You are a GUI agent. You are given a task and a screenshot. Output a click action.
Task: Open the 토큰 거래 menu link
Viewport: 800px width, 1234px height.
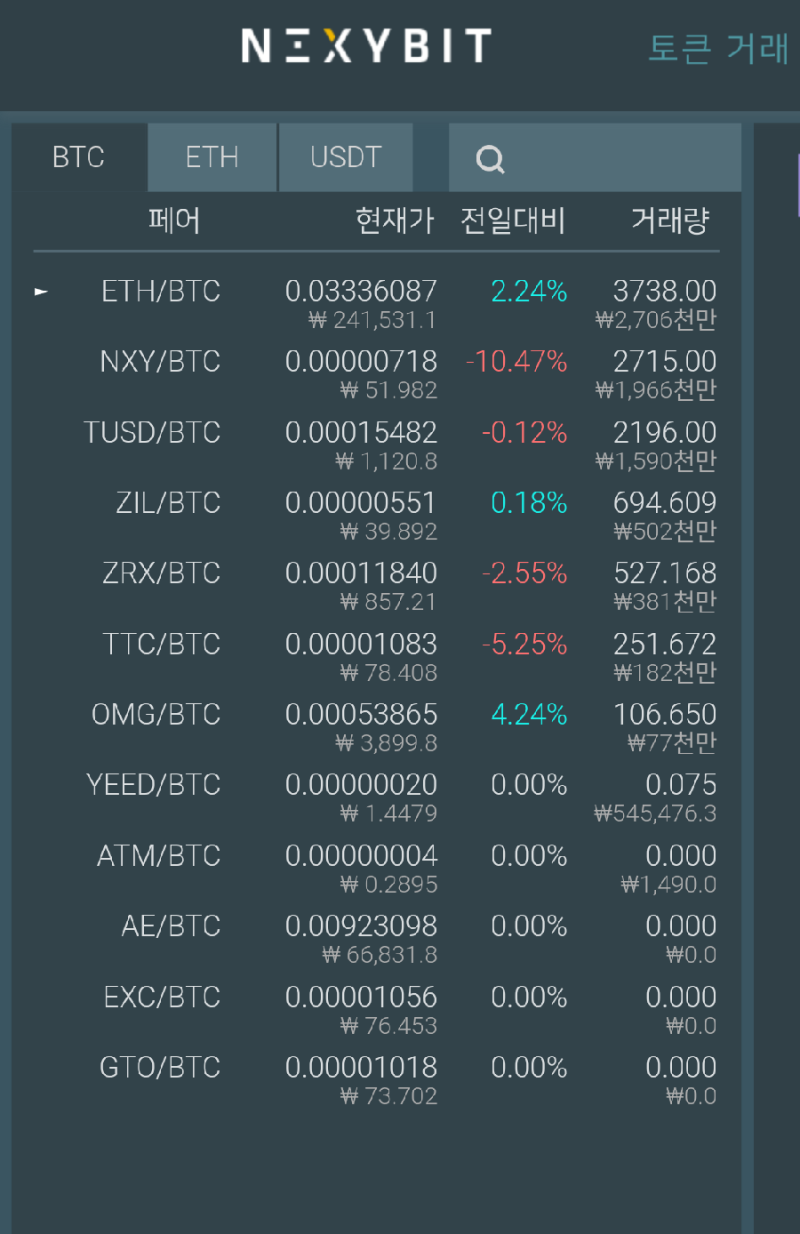point(718,48)
